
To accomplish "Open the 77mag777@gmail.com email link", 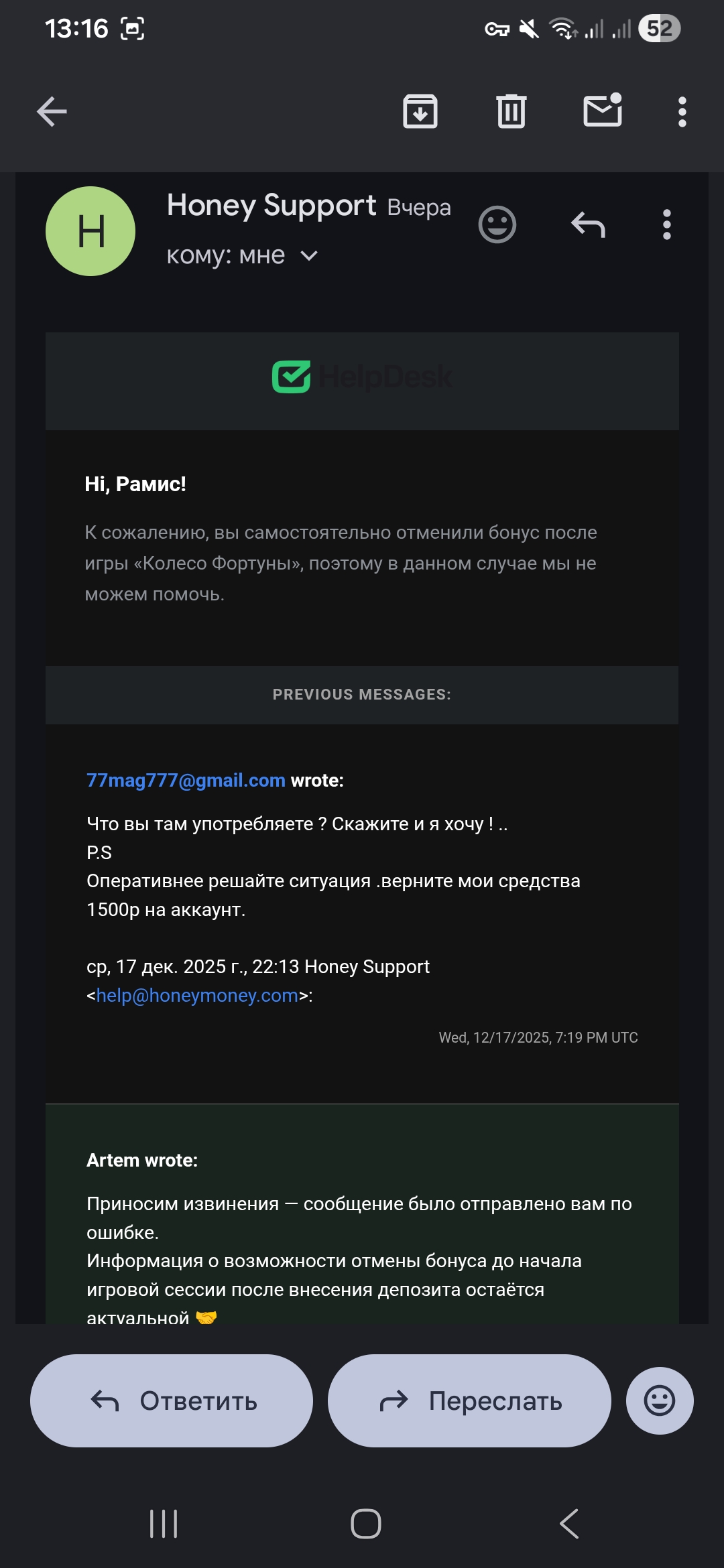I will coord(186,781).
